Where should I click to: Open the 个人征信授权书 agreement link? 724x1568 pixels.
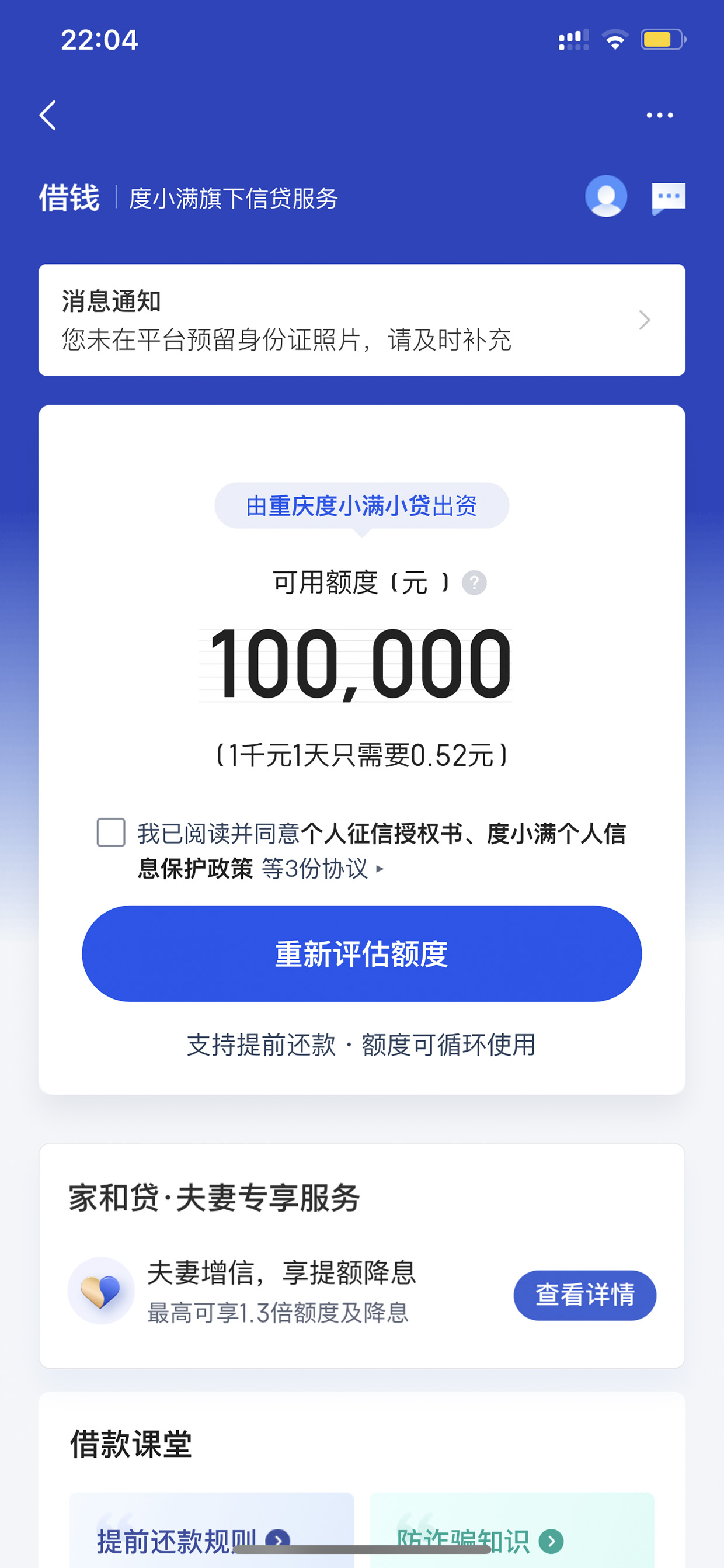(381, 833)
